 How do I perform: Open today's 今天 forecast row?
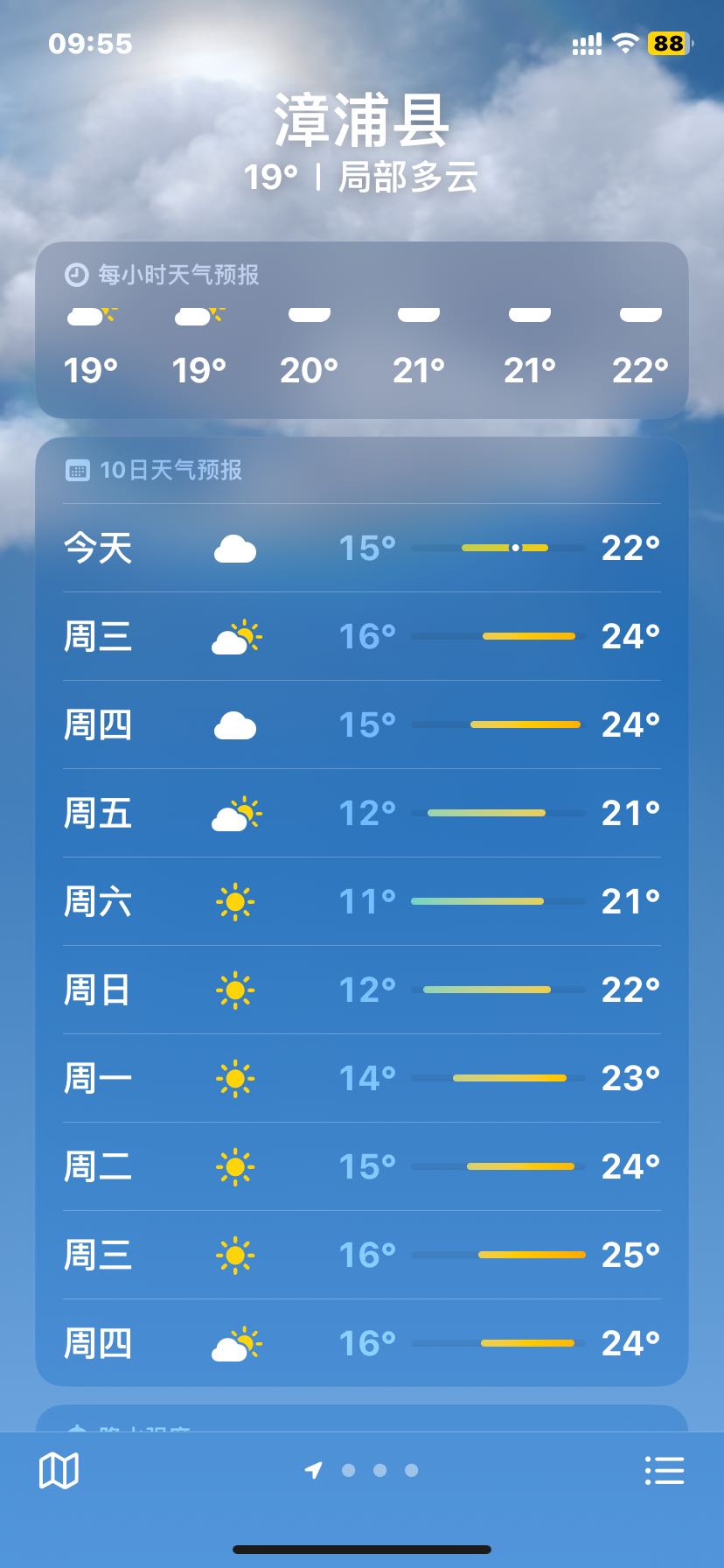(362, 548)
